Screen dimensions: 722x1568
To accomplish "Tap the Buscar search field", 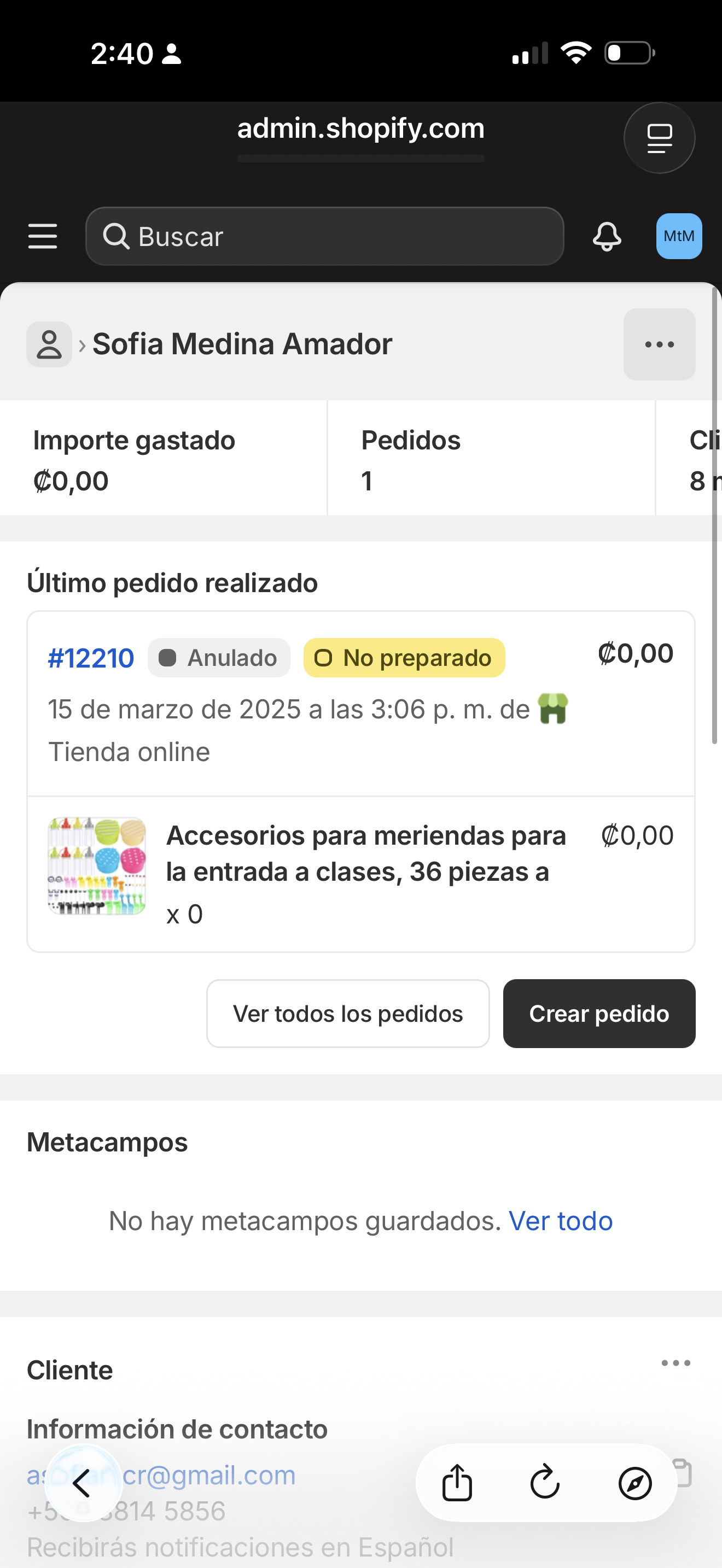I will [x=324, y=236].
